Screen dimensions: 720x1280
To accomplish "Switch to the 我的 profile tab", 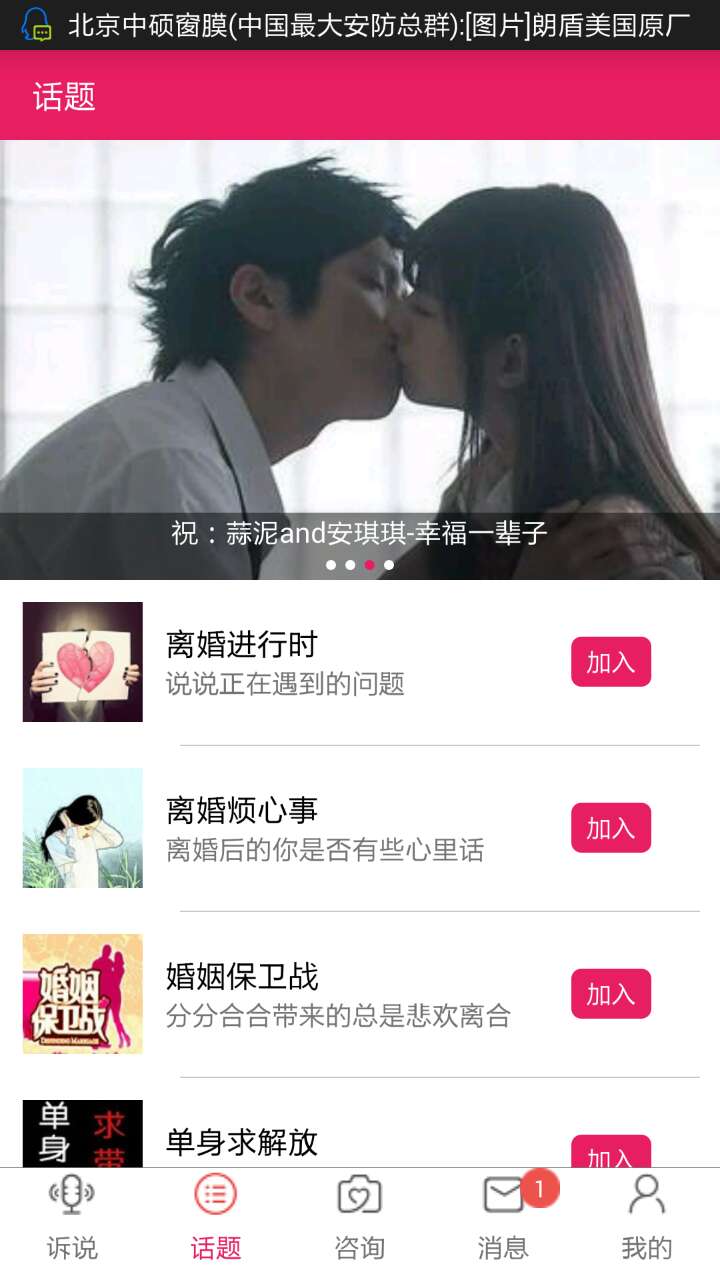I will (647, 1218).
